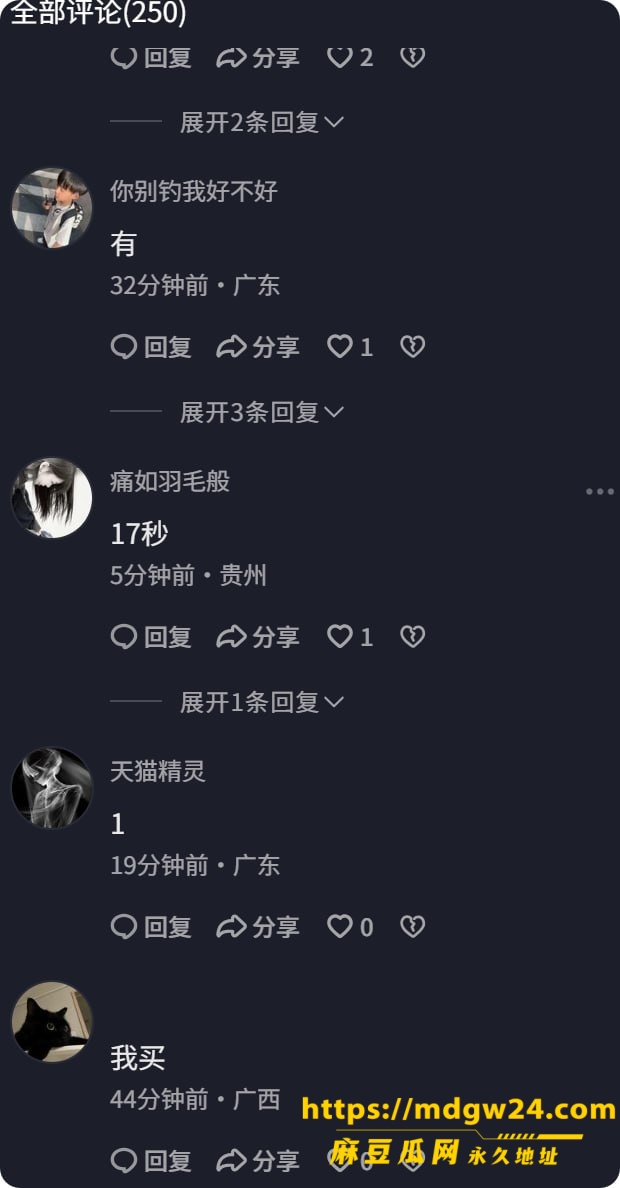The width and height of the screenshot is (620, 1188).
Task: Open the more options dots beside 痛如羽毛般
Action: click(x=600, y=492)
